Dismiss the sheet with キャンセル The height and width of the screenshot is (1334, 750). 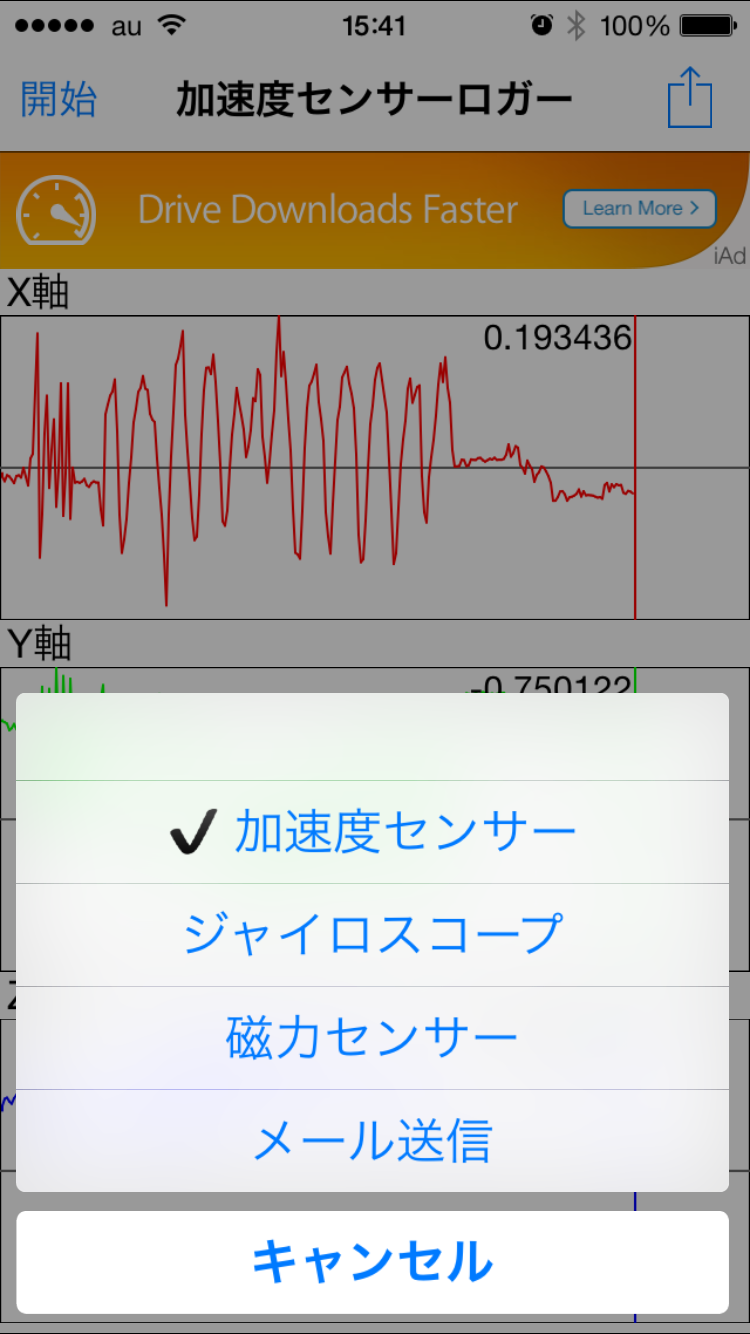point(372,1262)
